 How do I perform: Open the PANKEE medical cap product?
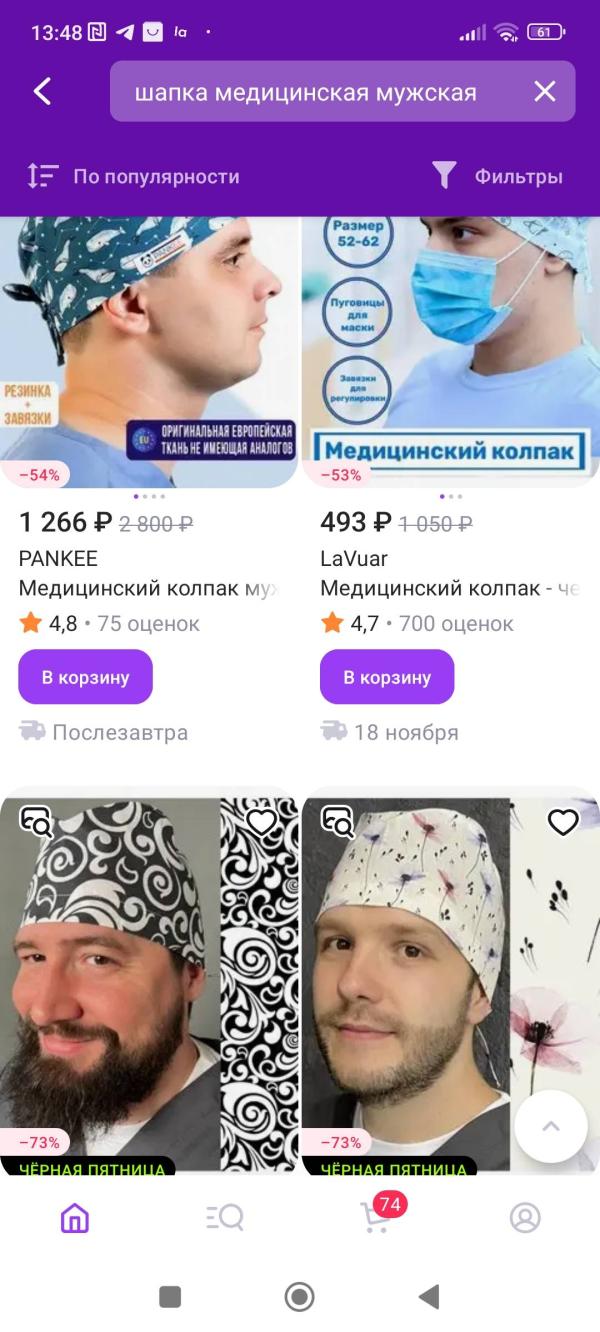pos(150,350)
